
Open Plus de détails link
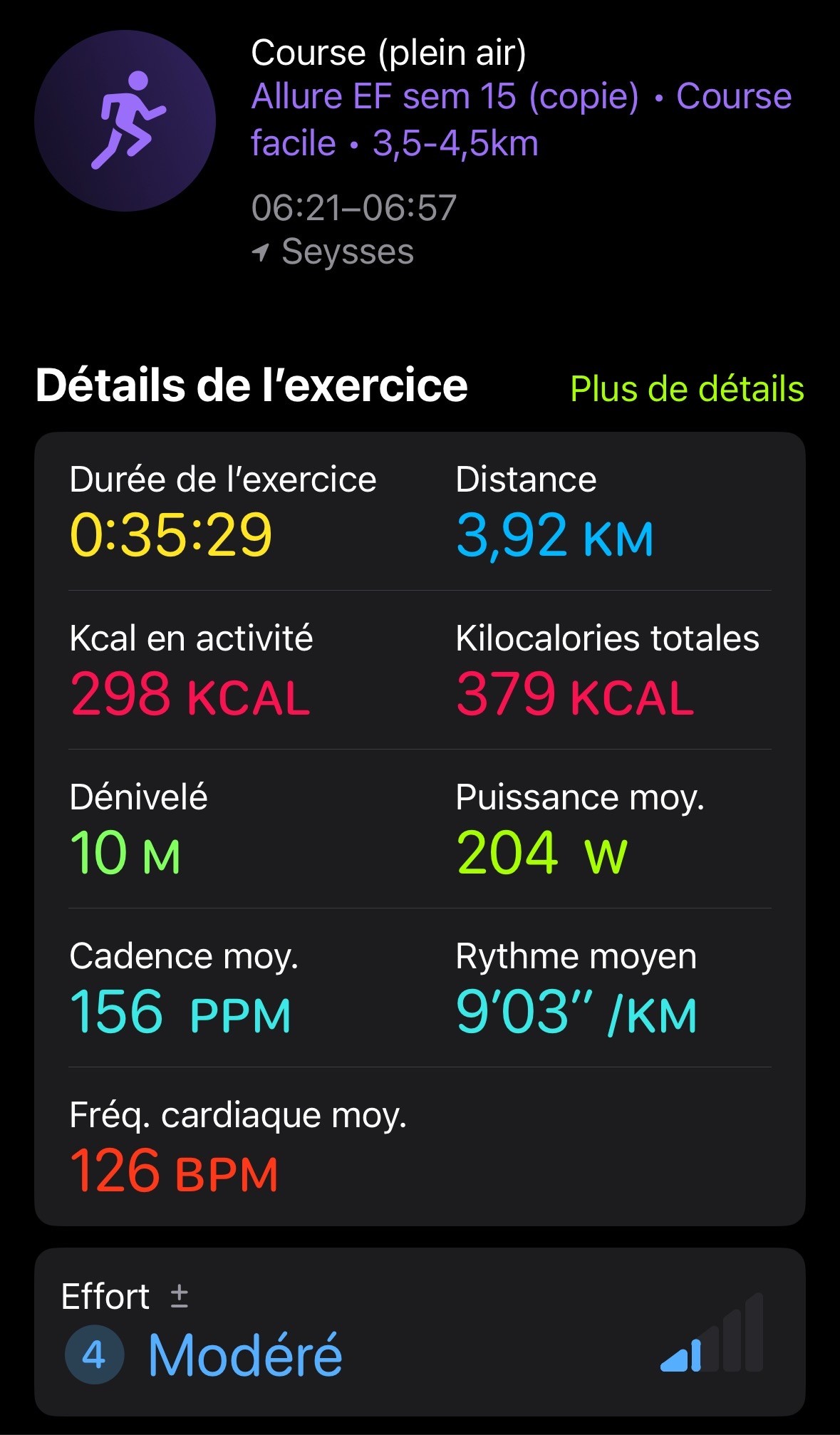point(687,389)
